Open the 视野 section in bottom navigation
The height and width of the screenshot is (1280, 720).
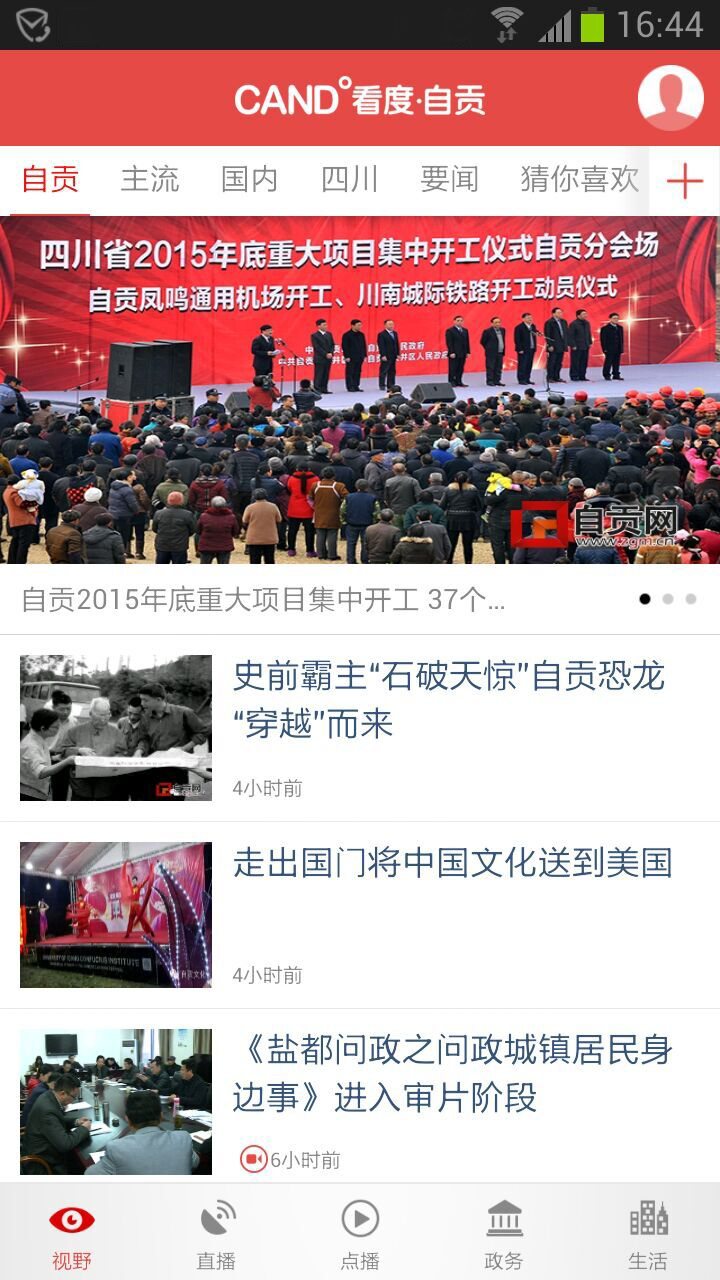tap(69, 1230)
